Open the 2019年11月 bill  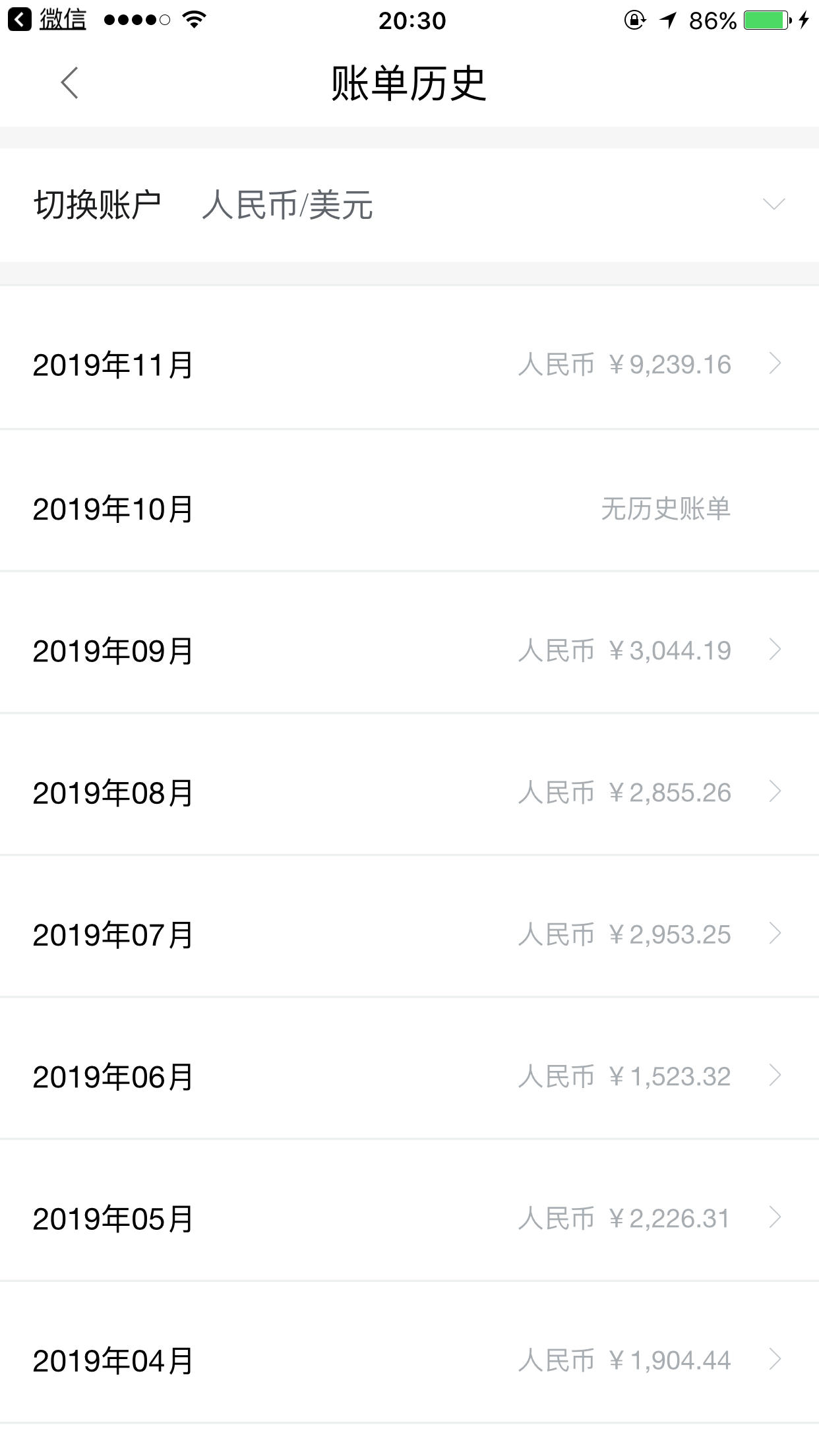409,364
